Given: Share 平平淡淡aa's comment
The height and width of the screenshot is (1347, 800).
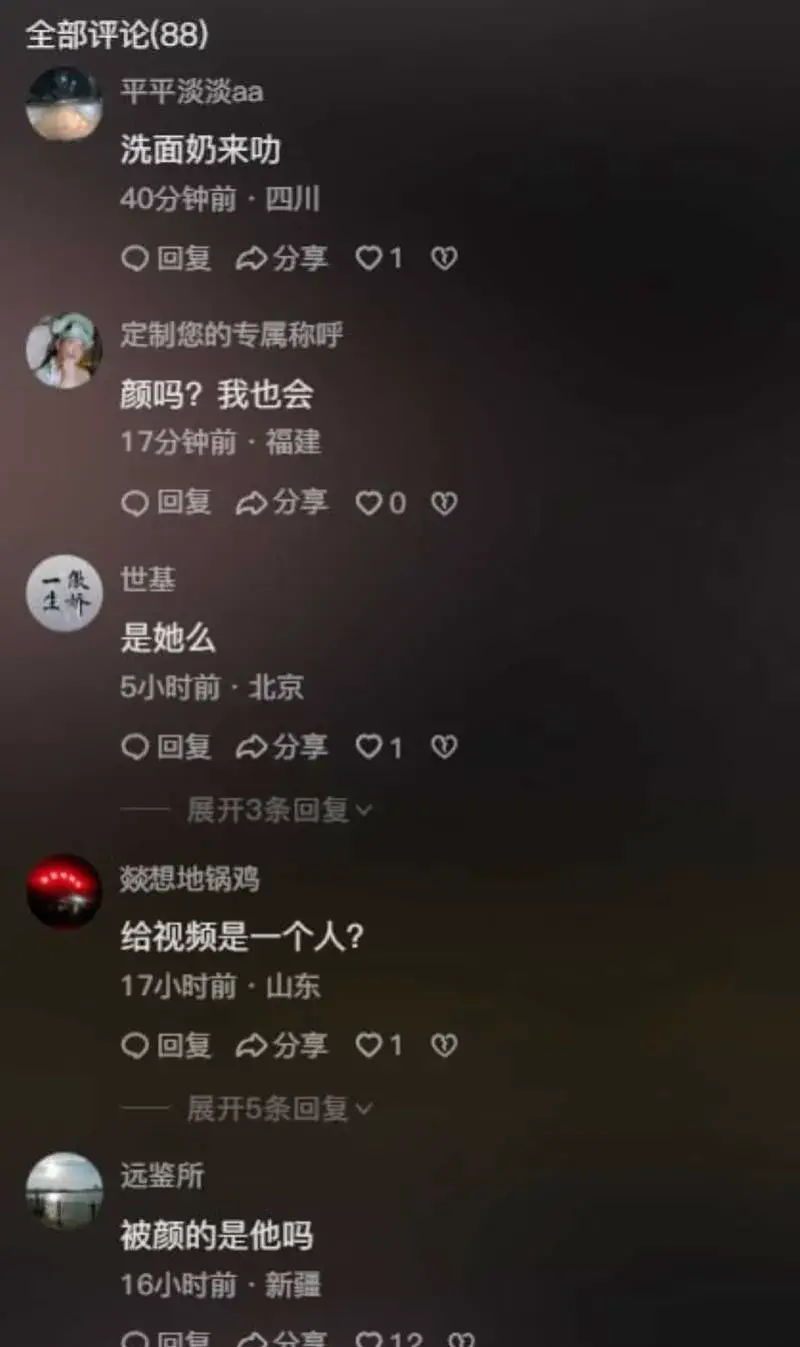Looking at the screenshot, I should pos(282,259).
